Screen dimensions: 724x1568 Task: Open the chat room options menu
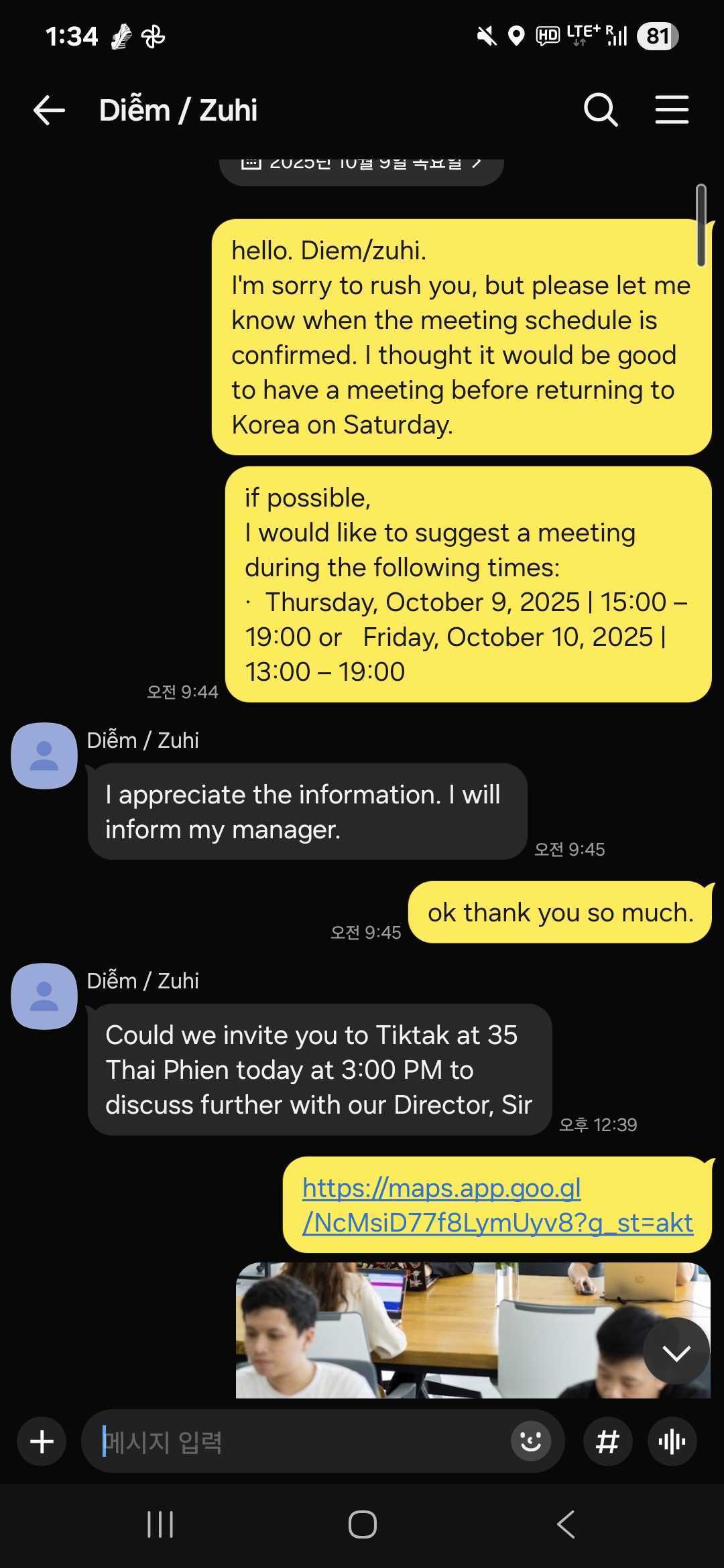(x=672, y=110)
